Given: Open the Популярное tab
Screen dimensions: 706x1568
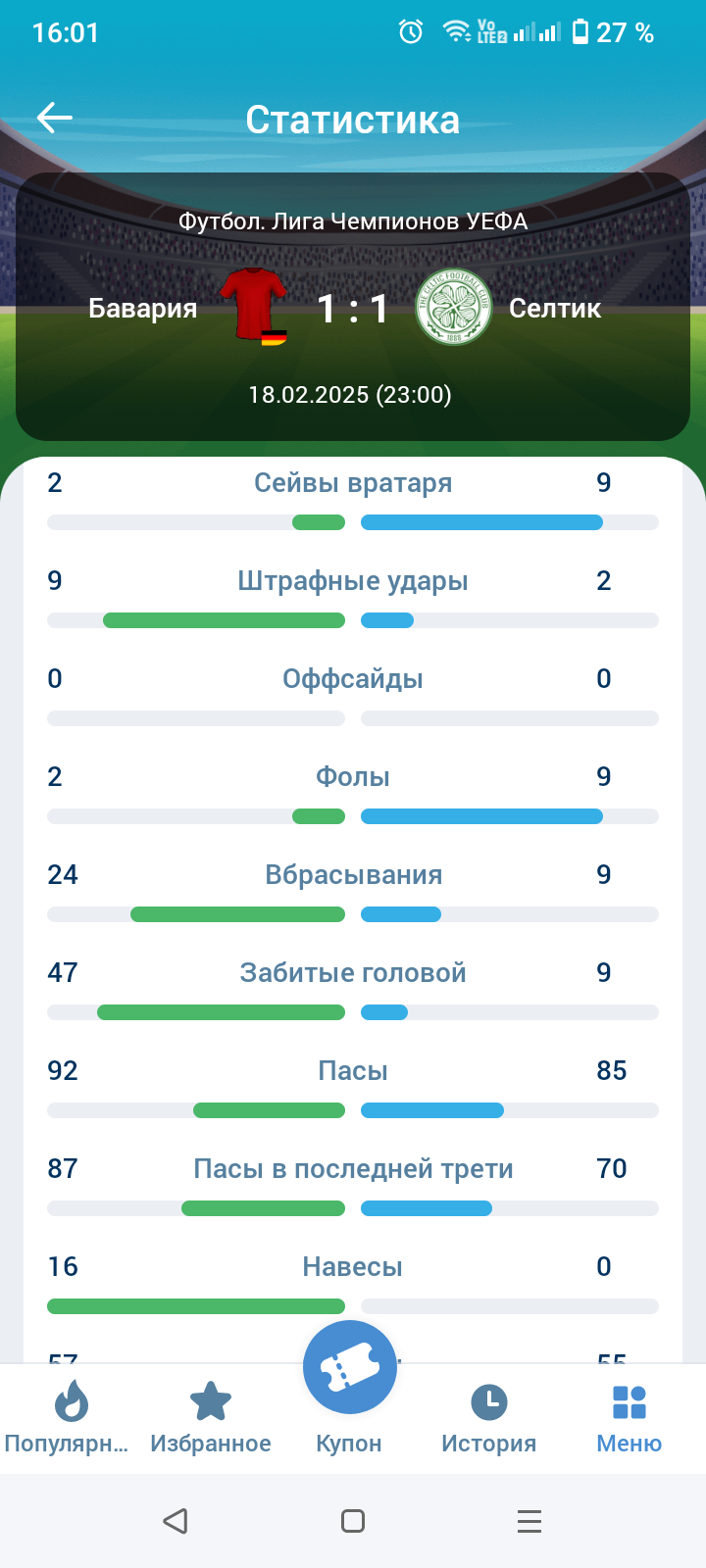Looking at the screenshot, I should pos(69,1416).
